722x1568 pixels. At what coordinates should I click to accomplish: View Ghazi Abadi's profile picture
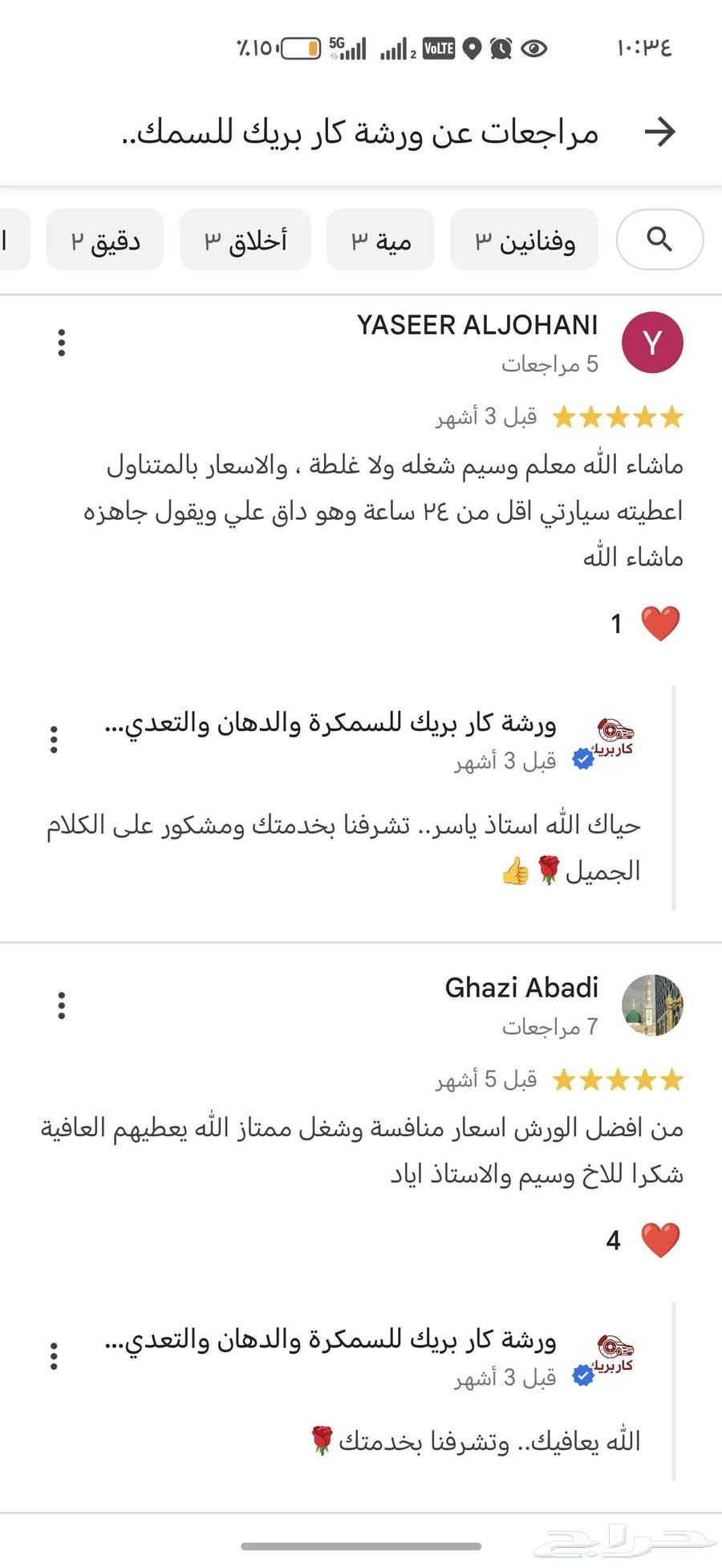point(652,1005)
